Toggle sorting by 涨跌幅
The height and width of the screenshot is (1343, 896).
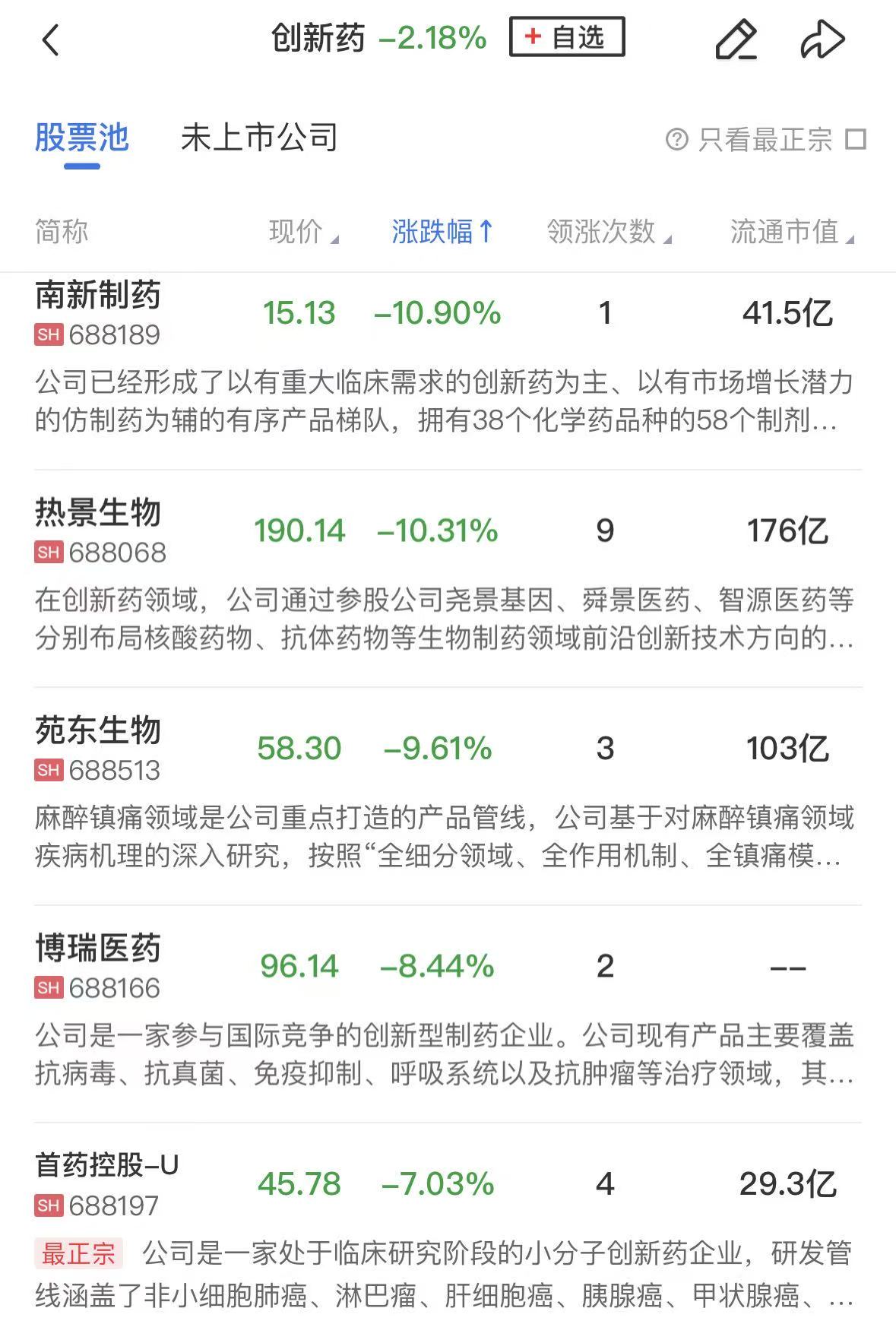[442, 232]
